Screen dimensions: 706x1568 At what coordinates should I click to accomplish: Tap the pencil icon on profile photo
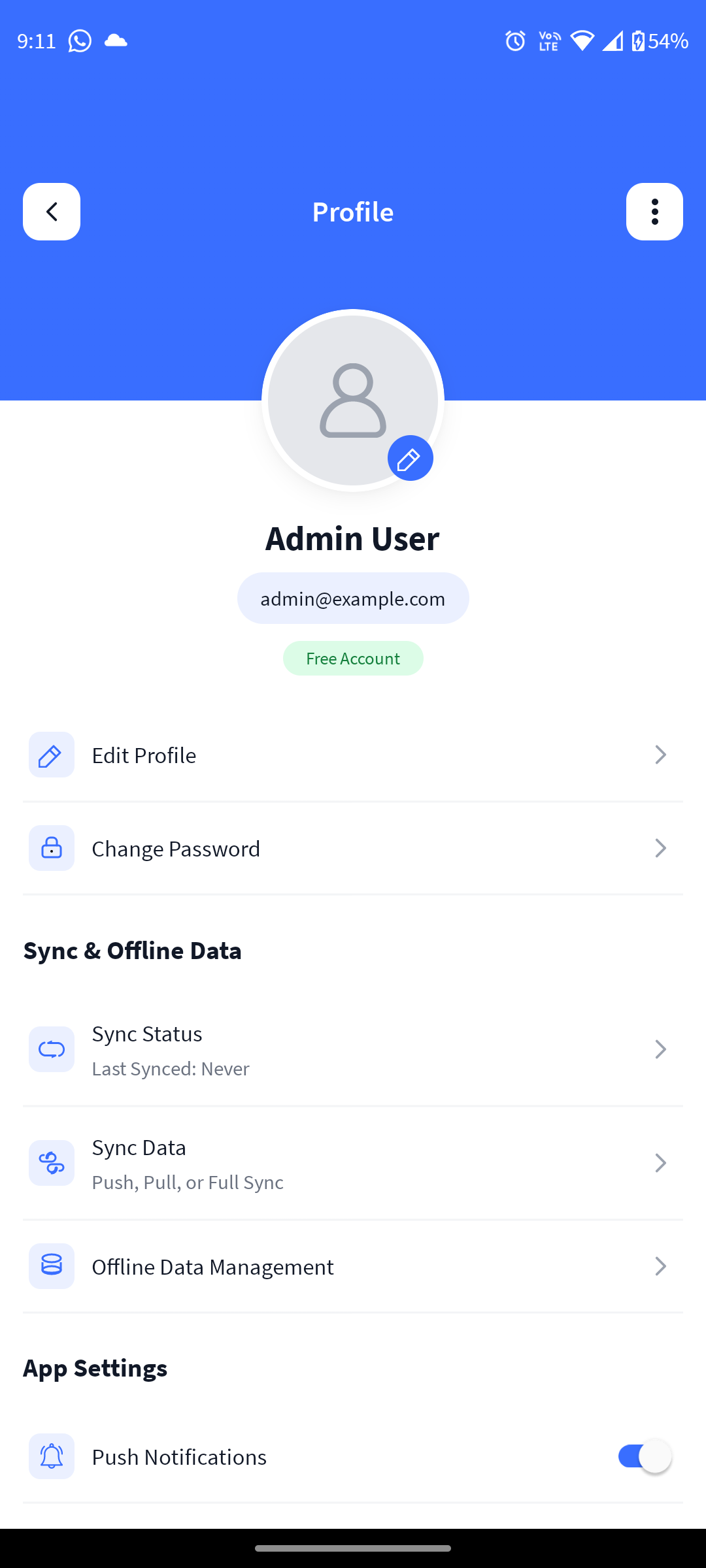point(410,459)
